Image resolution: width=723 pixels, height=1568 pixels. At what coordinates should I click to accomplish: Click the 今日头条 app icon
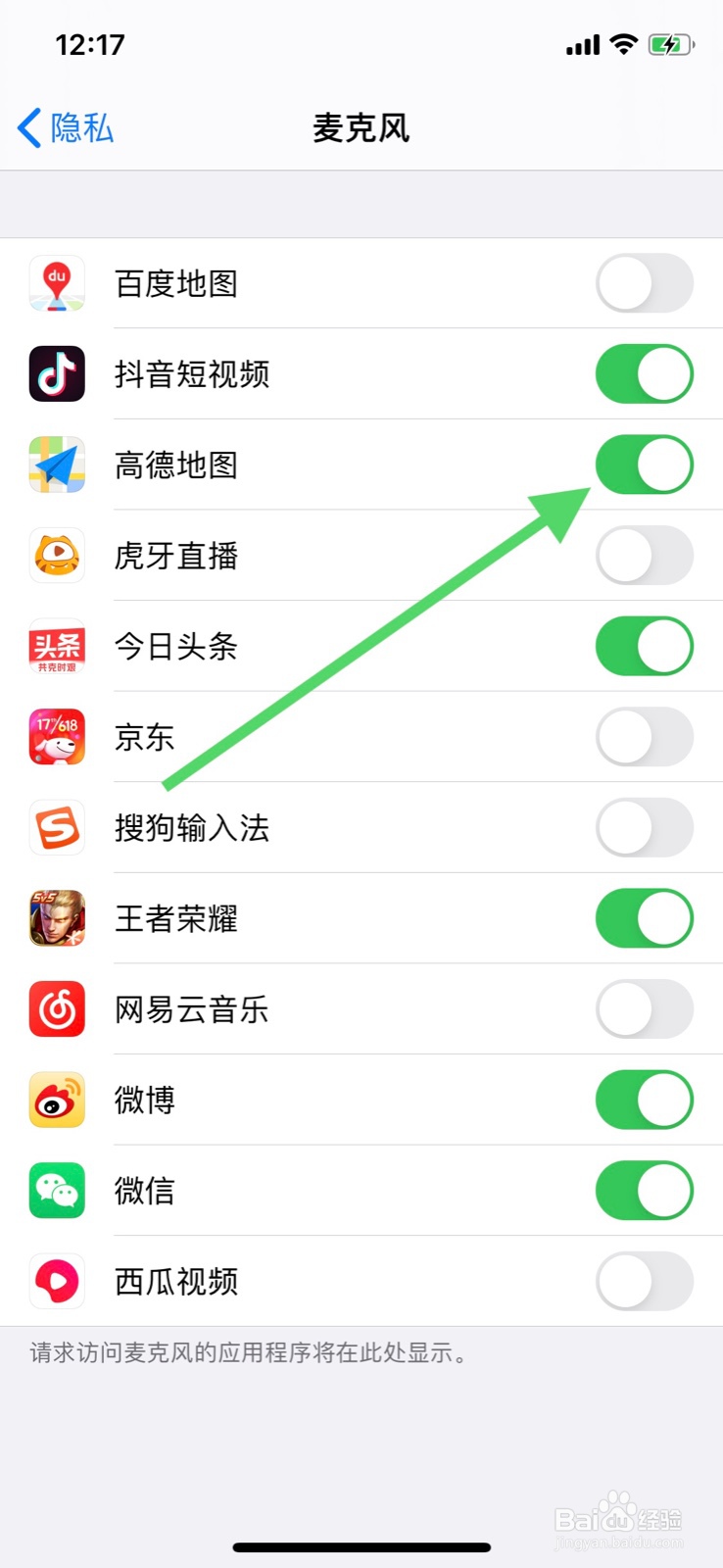click(x=56, y=646)
